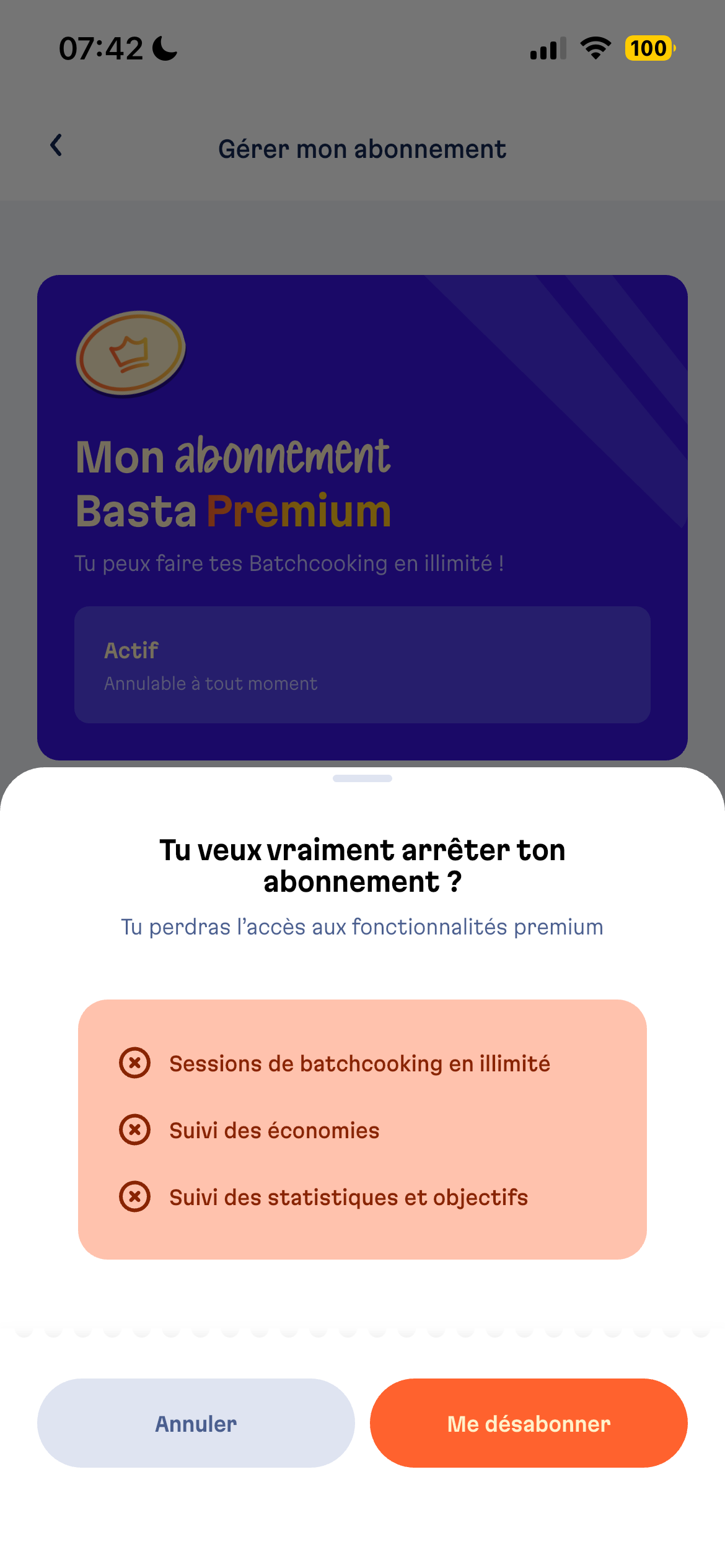The image size is (725, 1568).
Task: Tap Annuler to keep the subscription
Action: (196, 1423)
